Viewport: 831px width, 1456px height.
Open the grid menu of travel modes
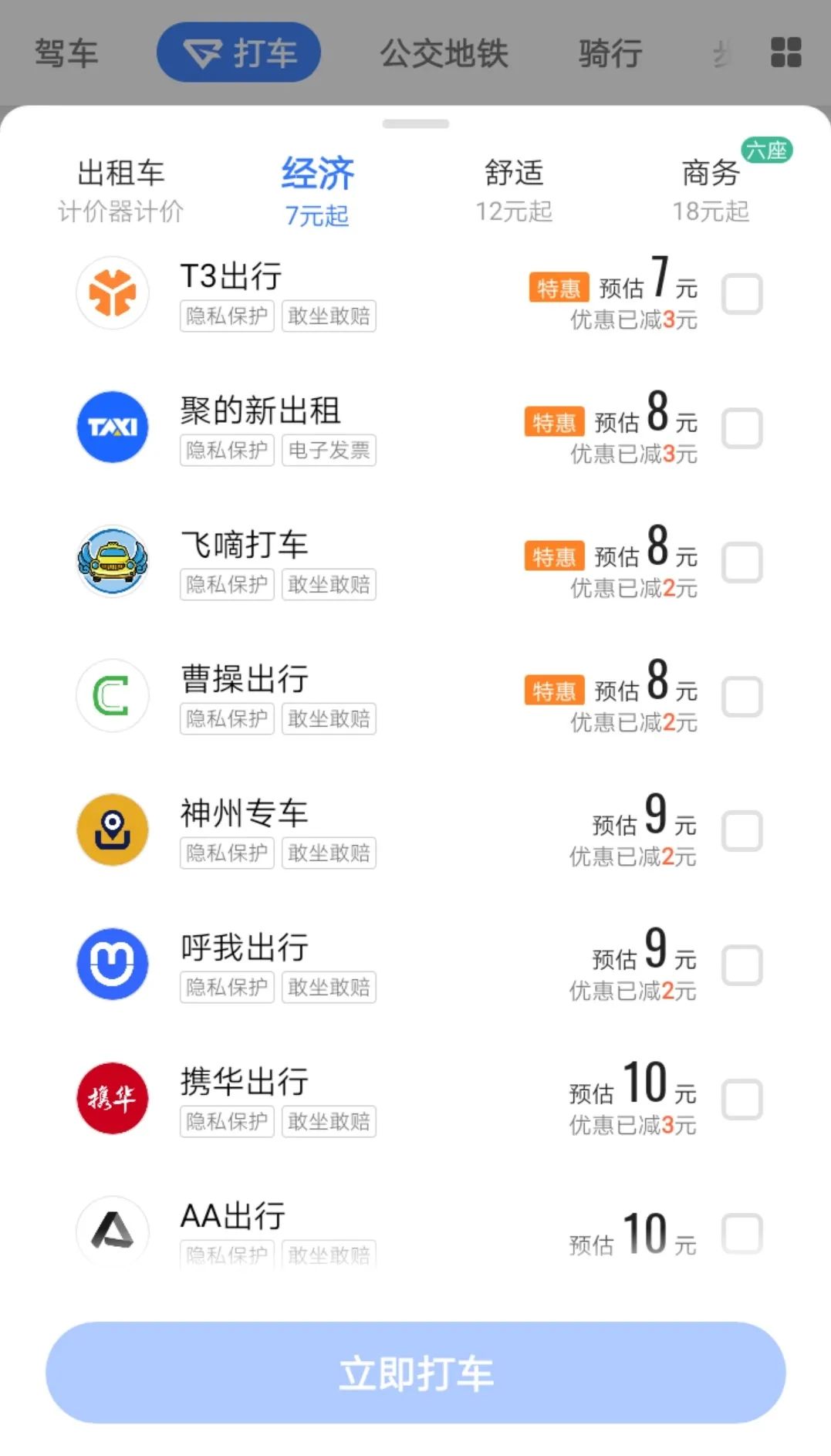(x=785, y=52)
